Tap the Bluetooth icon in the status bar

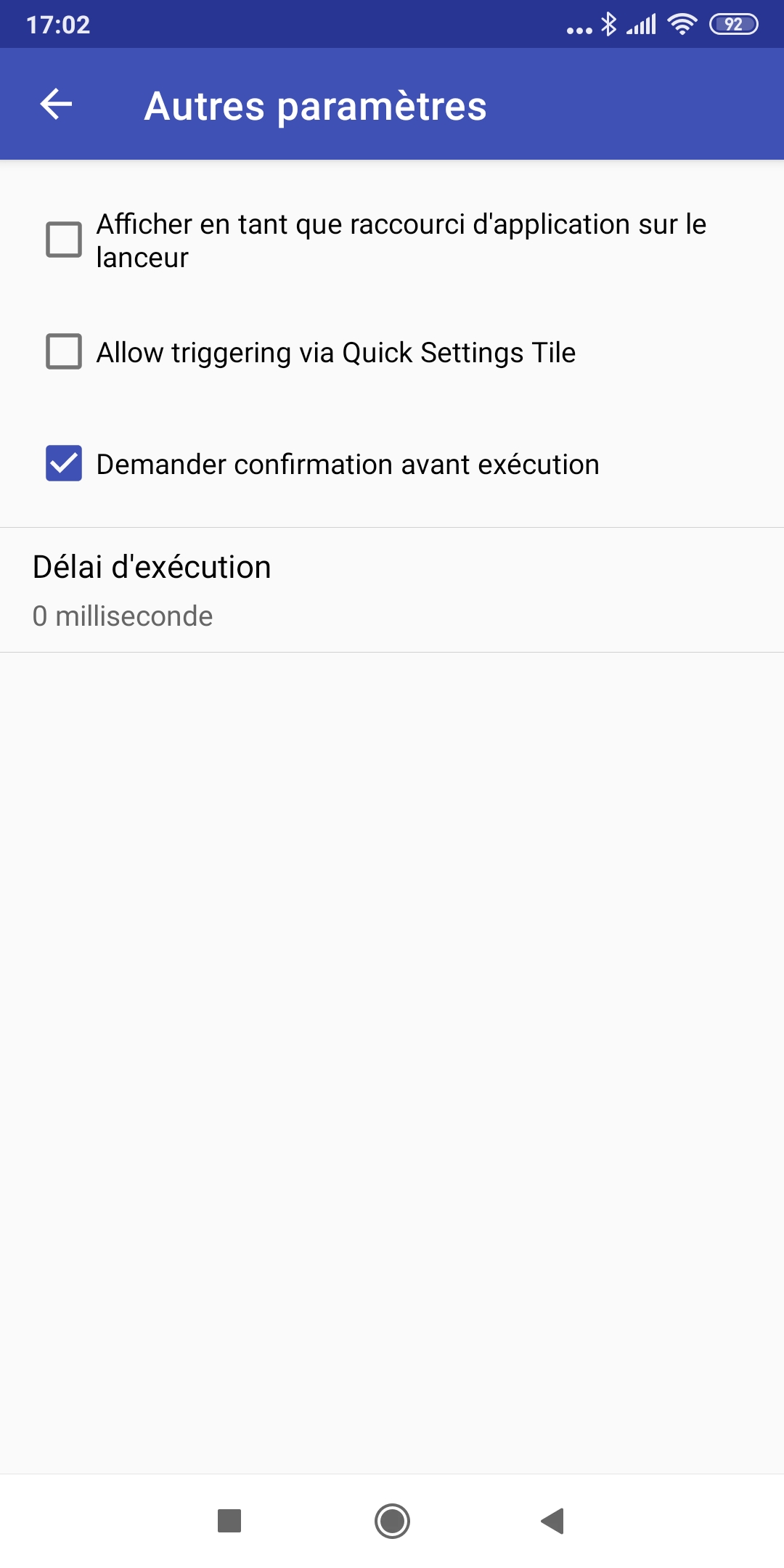[x=608, y=24]
